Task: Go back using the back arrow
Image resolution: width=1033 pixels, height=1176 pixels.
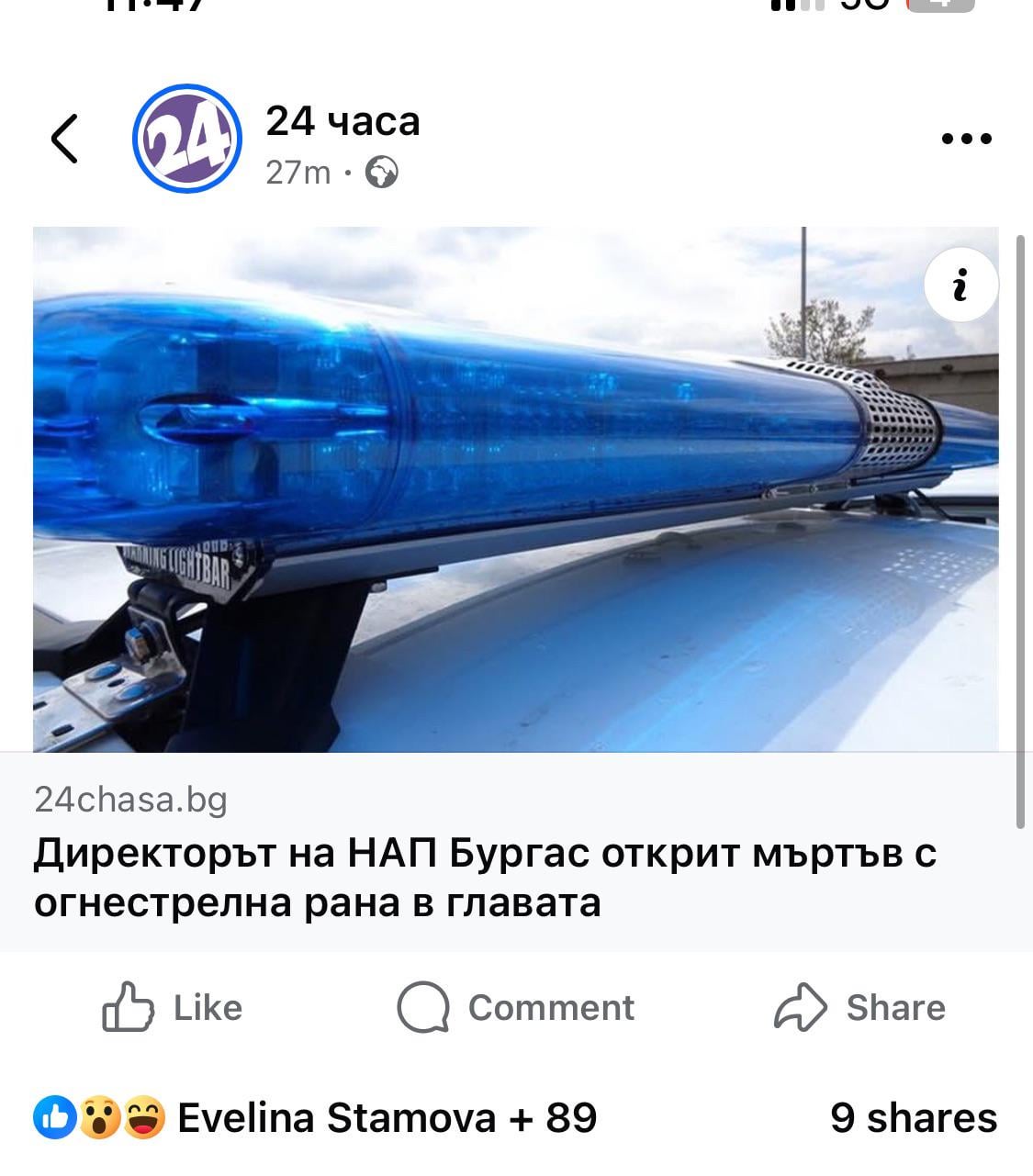Action: point(64,139)
